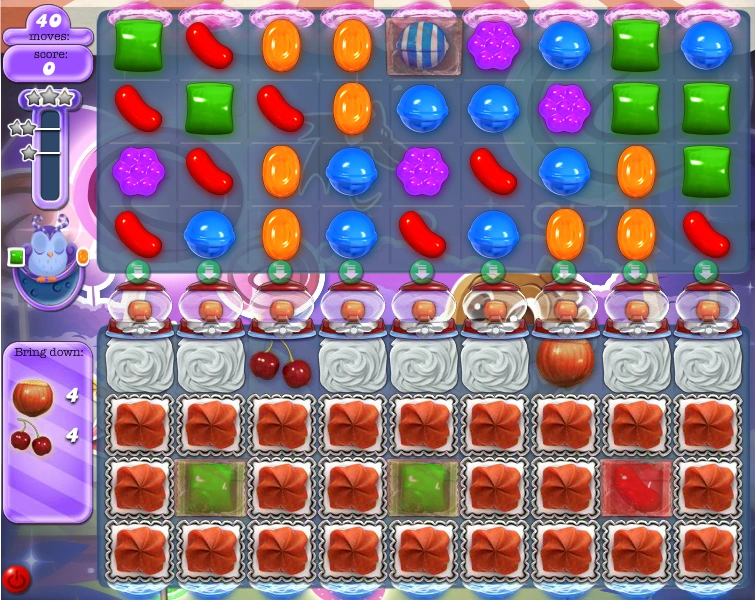Select the blue striped candy
Viewport: 755px width, 600px height.
pos(423,45)
